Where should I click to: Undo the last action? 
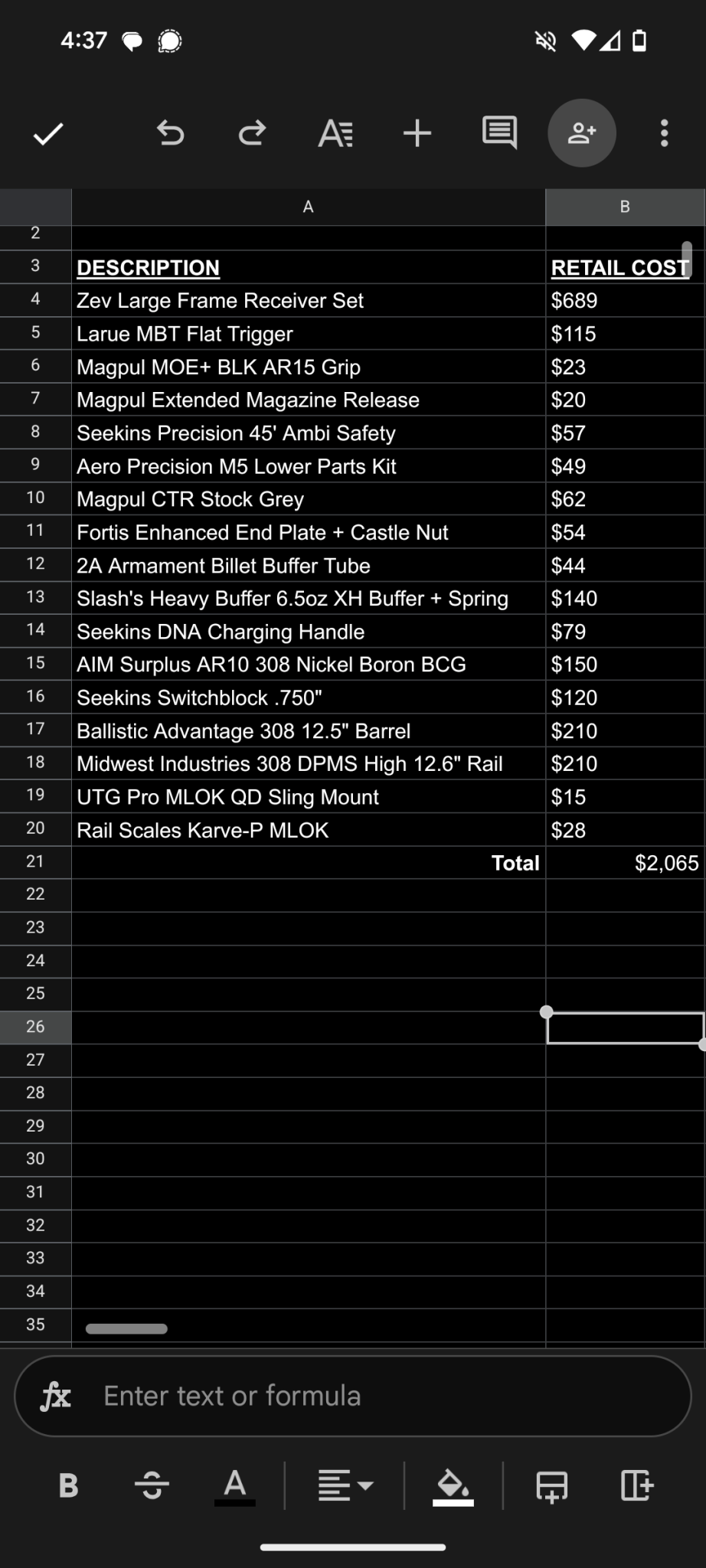(x=170, y=134)
